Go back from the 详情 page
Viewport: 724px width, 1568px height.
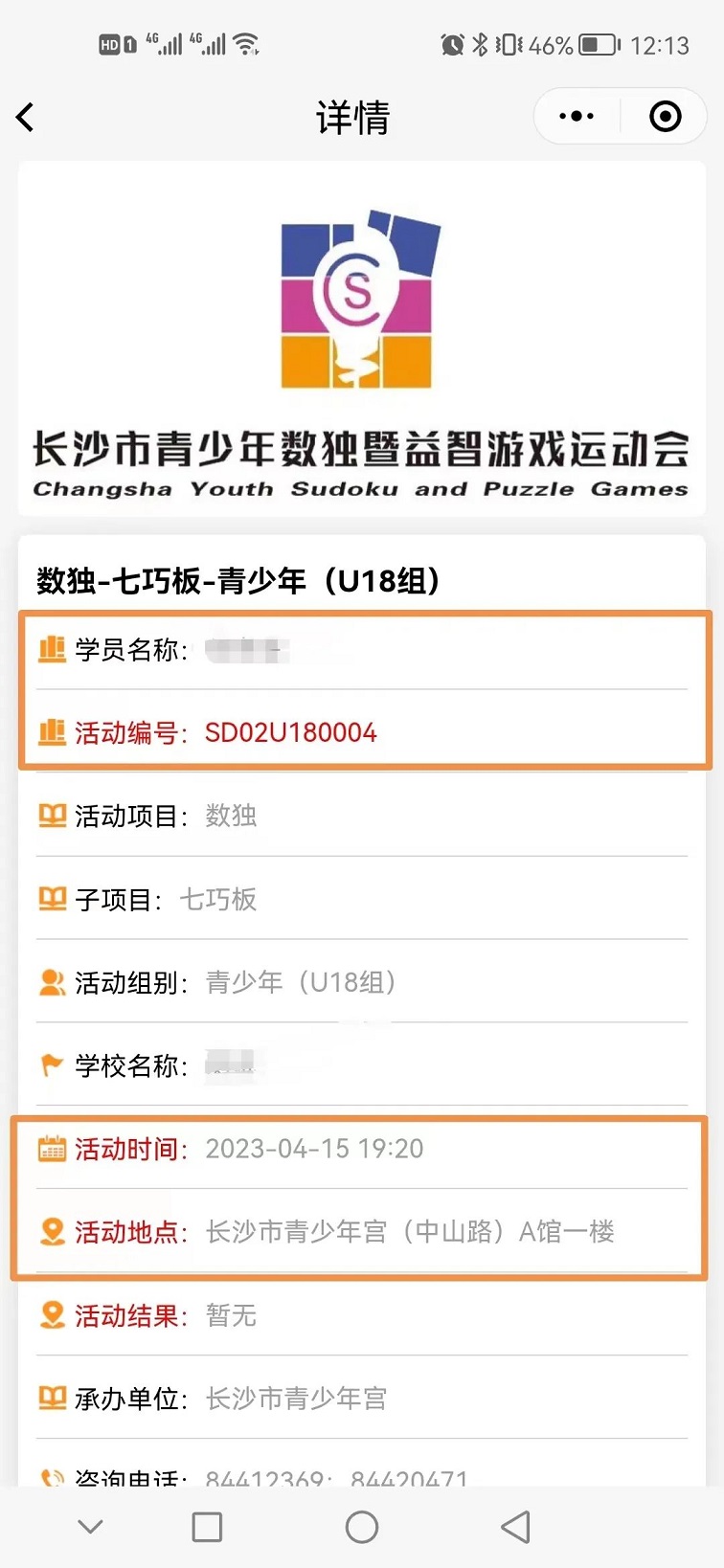tap(26, 117)
